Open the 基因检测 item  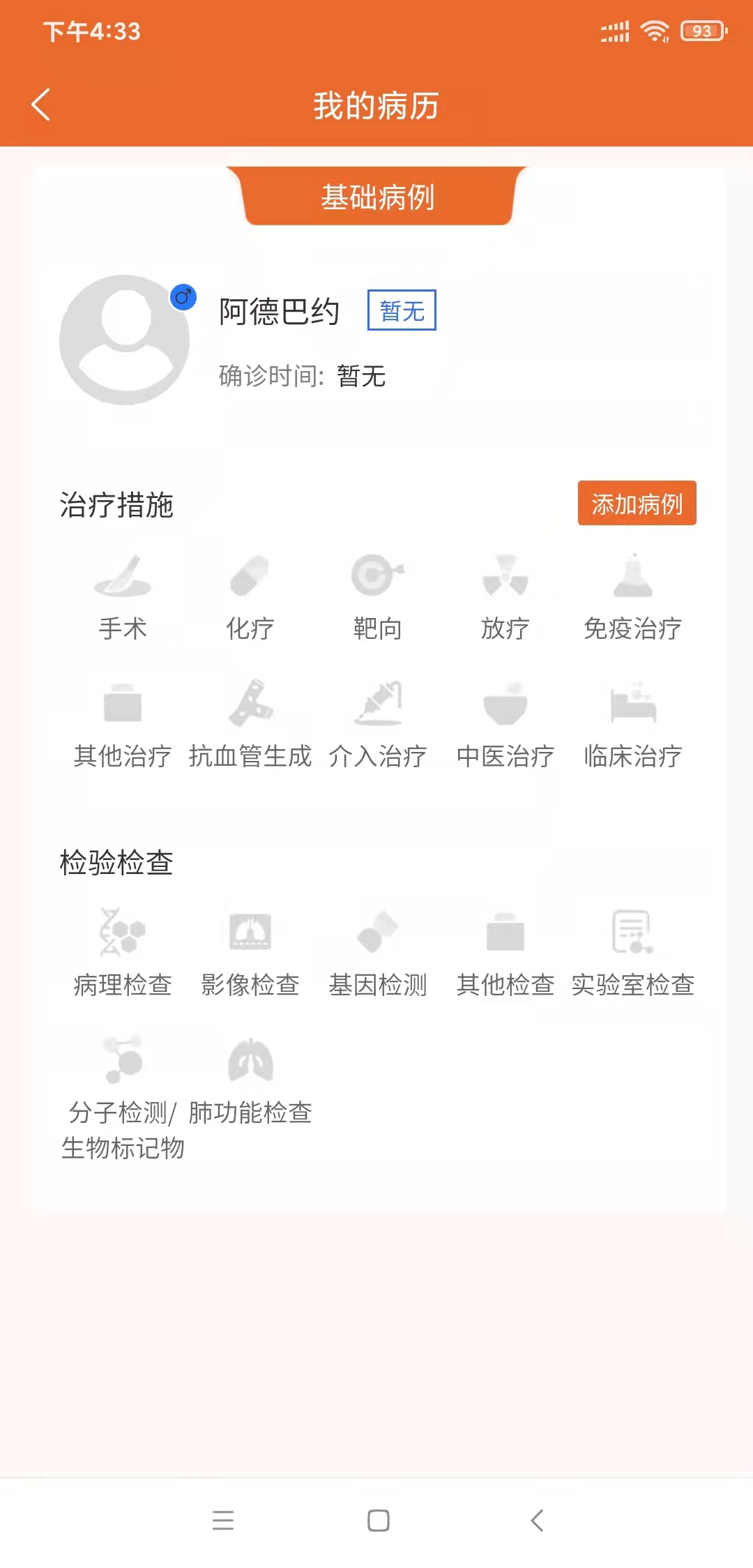point(378,953)
